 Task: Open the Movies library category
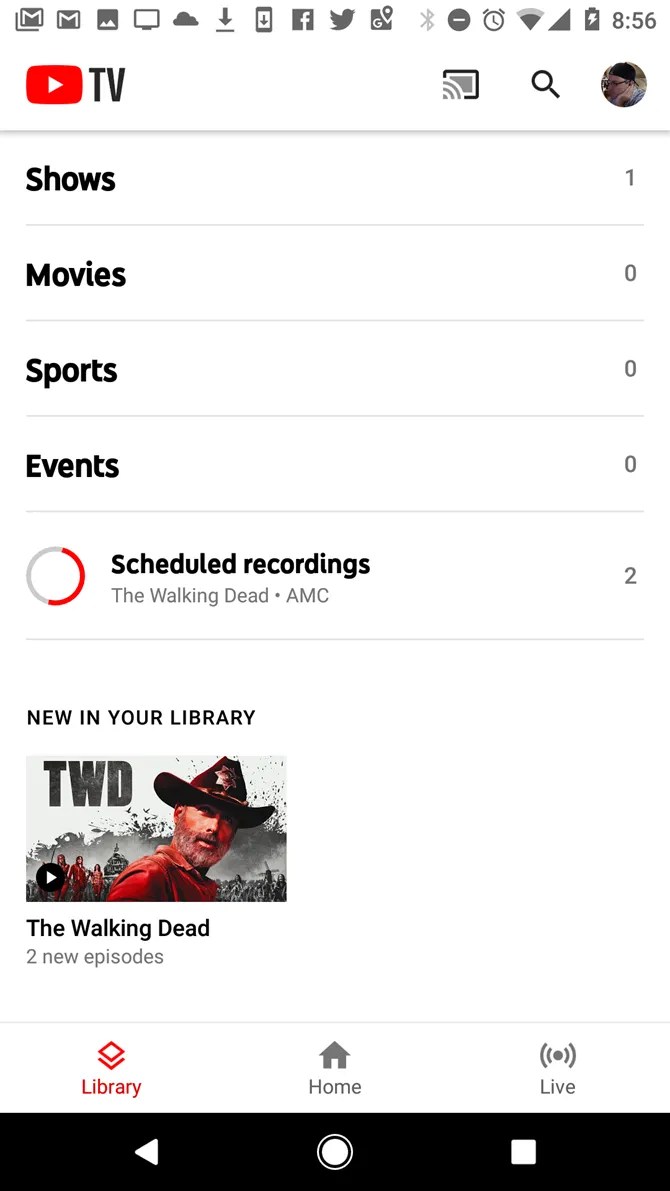(x=334, y=274)
